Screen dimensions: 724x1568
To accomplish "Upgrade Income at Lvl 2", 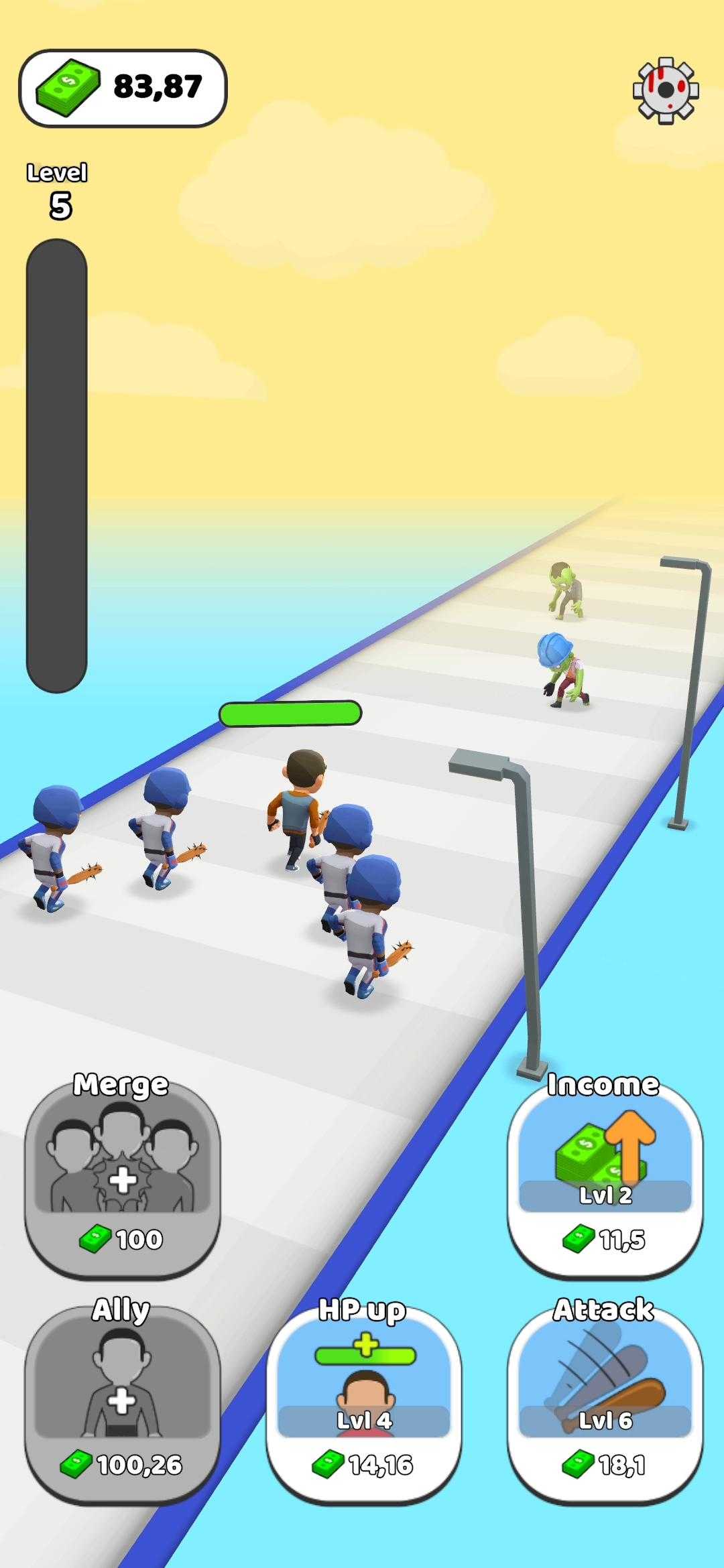I will pyautogui.click(x=605, y=1178).
